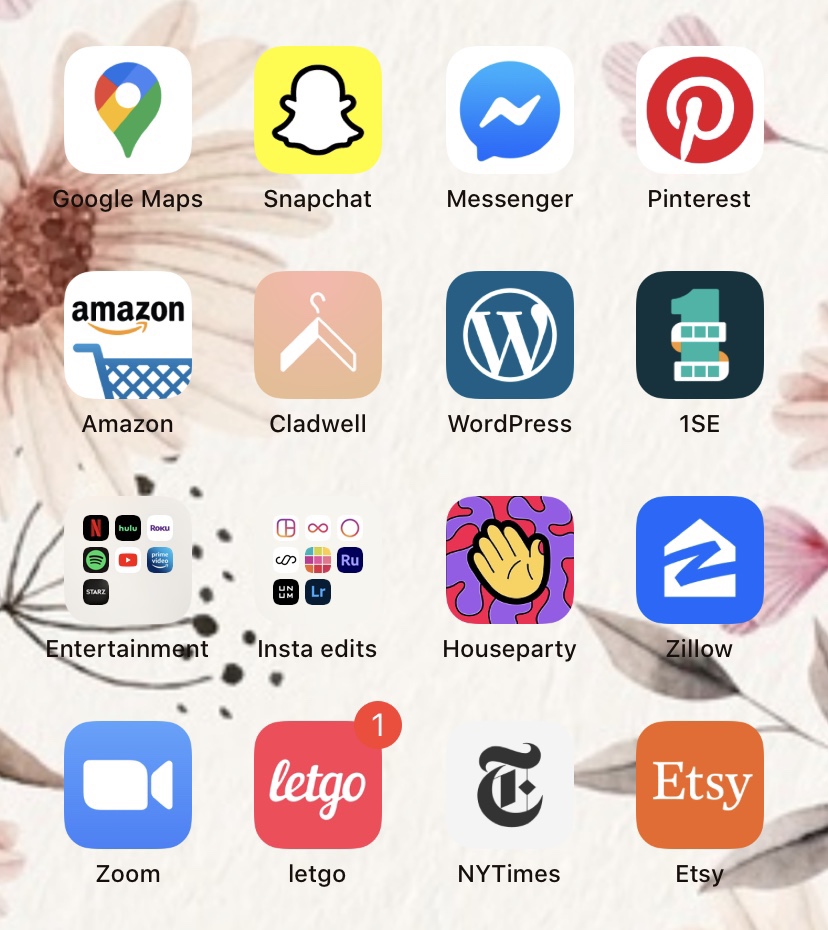Open Google Maps app
Viewport: 828px width, 930px height.
click(128, 110)
